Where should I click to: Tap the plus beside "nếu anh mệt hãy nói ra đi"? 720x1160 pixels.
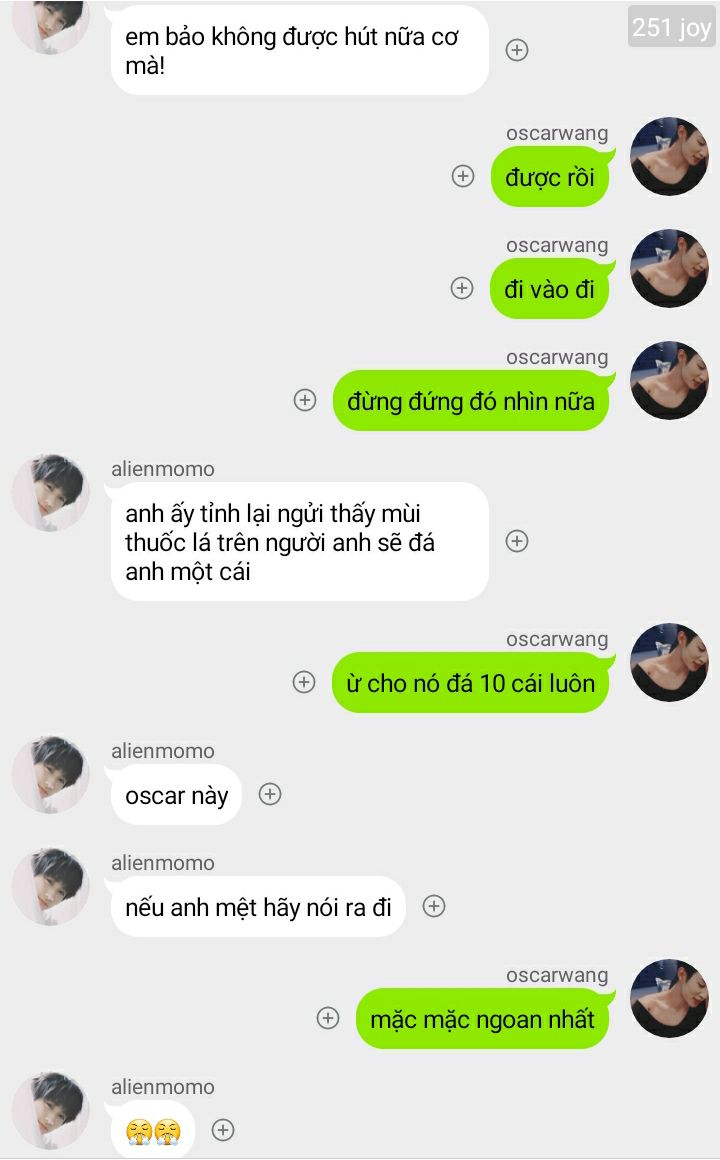click(x=434, y=906)
